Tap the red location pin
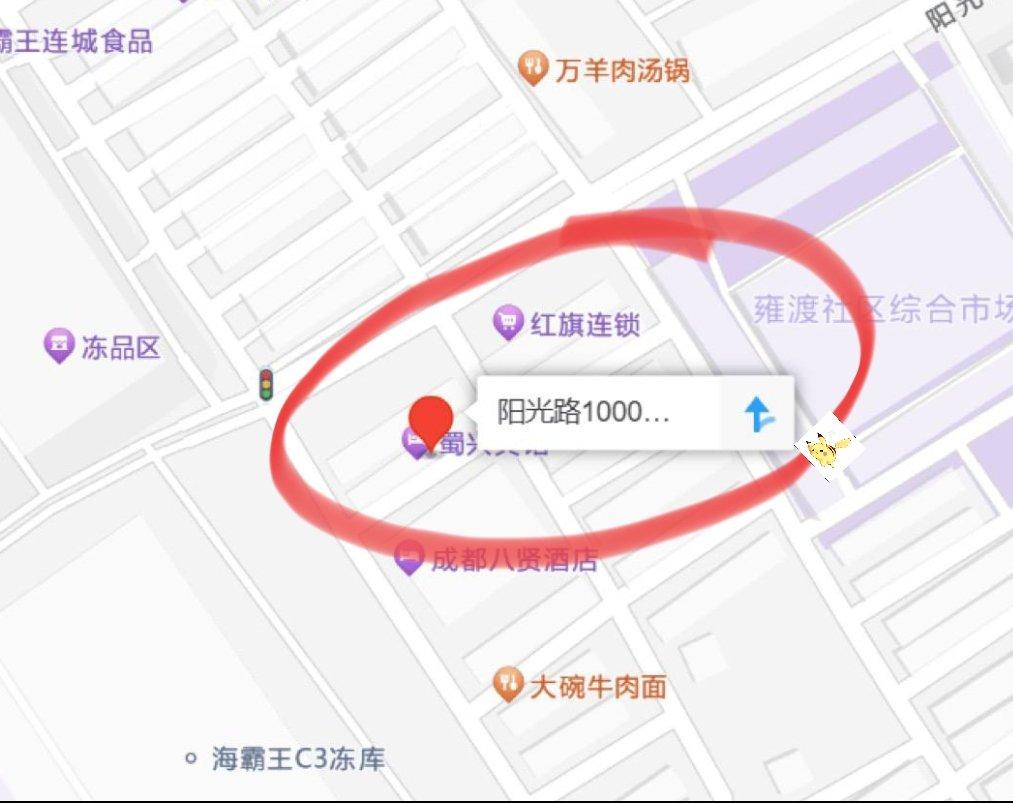 pyautogui.click(x=433, y=420)
